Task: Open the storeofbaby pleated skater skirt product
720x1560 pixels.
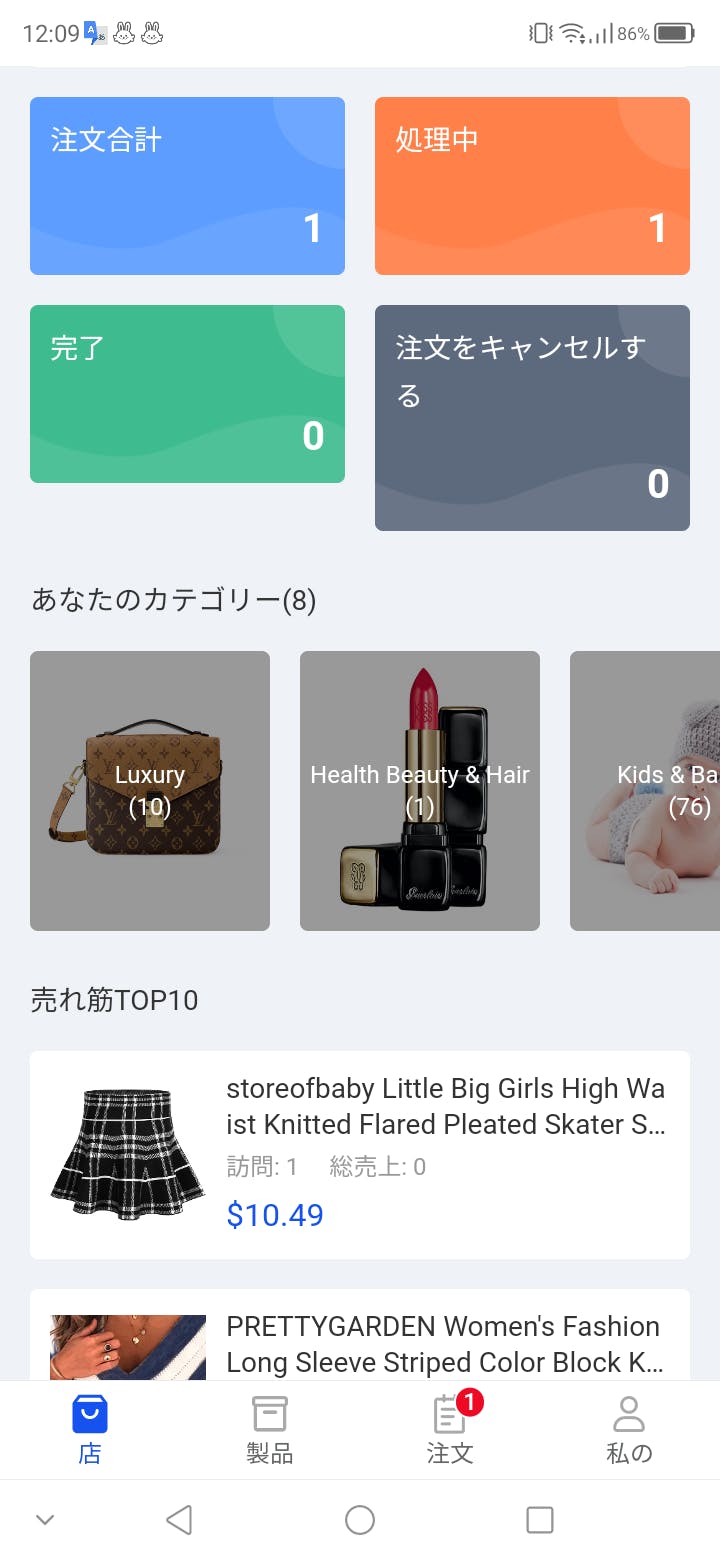Action: [360, 1155]
